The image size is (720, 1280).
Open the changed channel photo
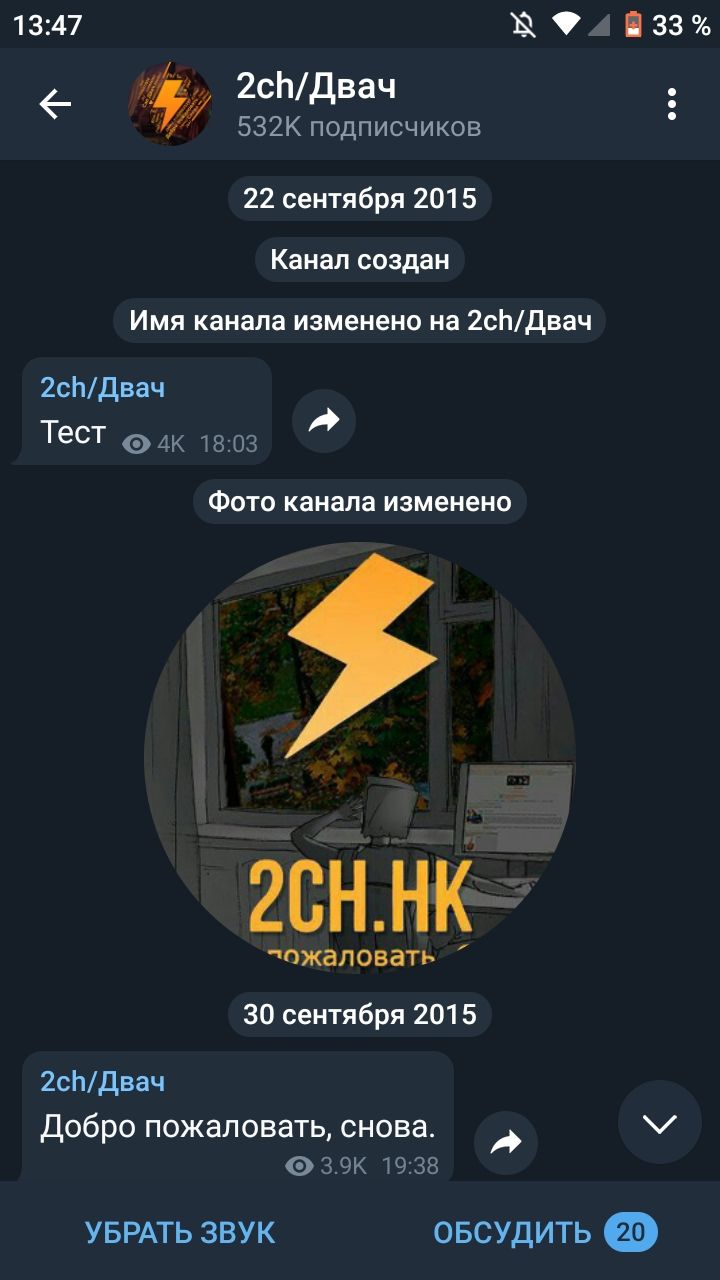tap(360, 758)
